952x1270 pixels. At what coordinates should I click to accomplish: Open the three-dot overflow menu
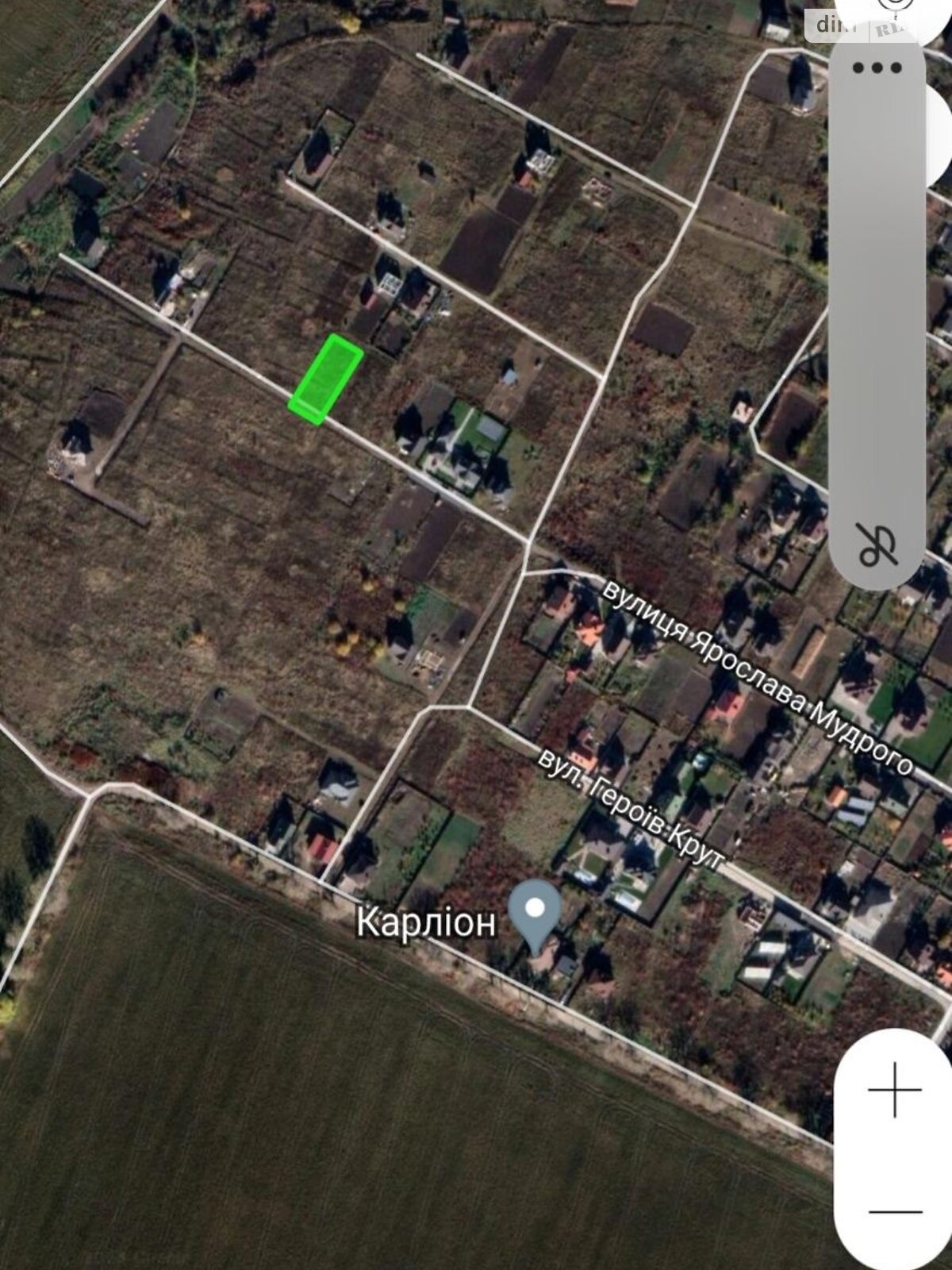tap(876, 68)
